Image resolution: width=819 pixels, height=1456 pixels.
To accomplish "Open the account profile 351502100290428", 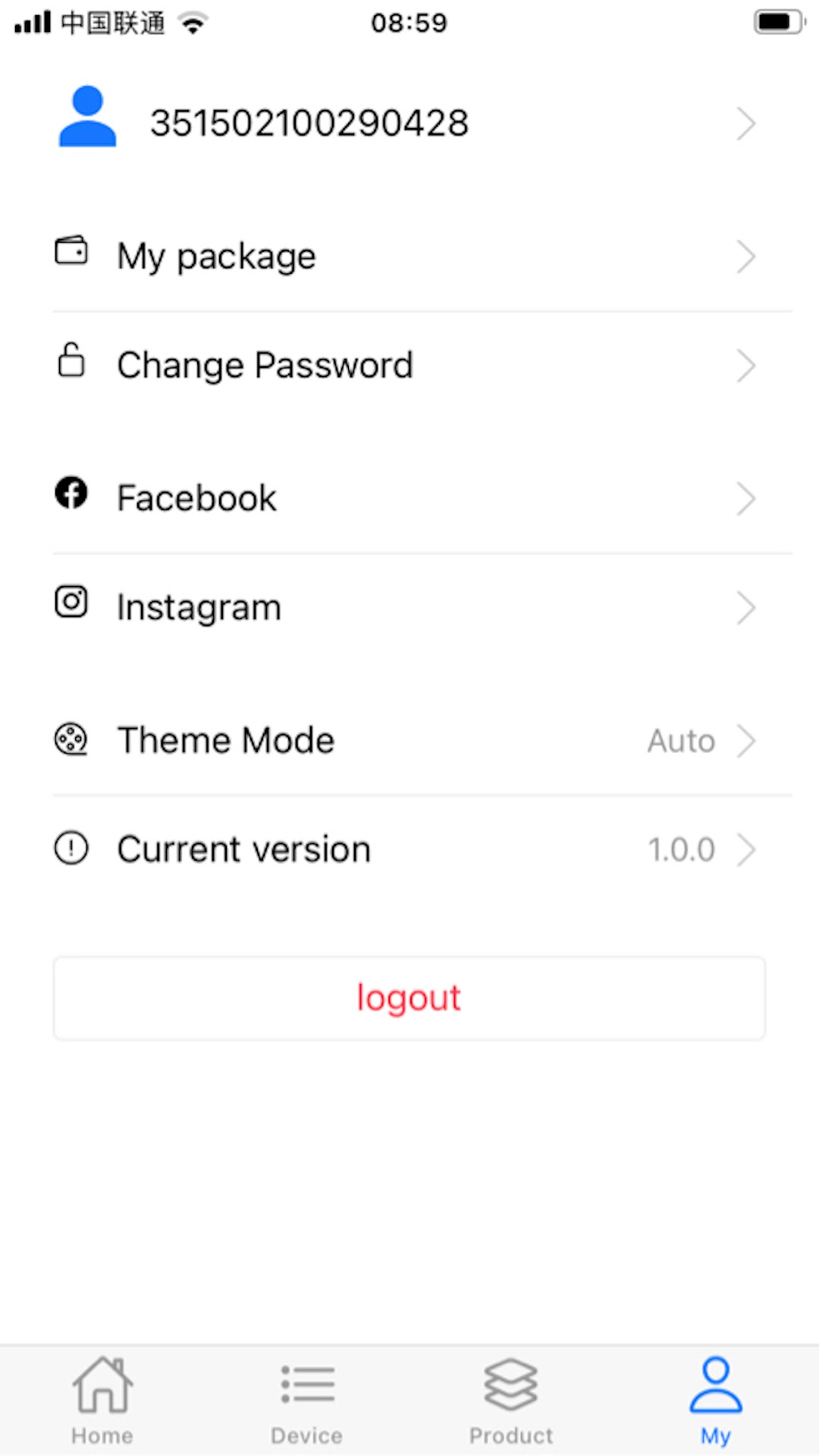I will point(409,123).
